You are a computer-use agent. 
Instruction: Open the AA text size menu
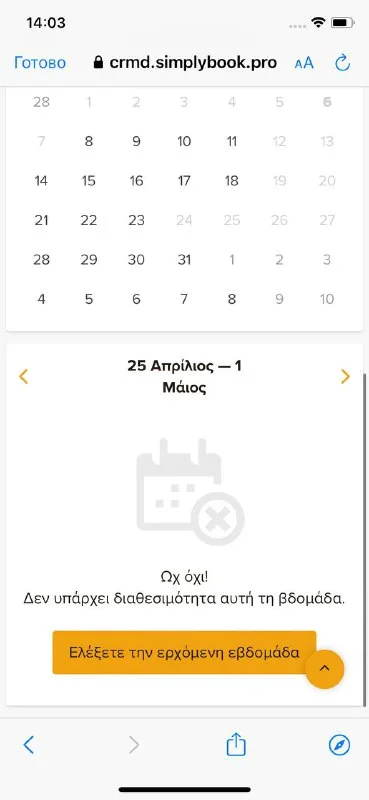pyautogui.click(x=304, y=63)
